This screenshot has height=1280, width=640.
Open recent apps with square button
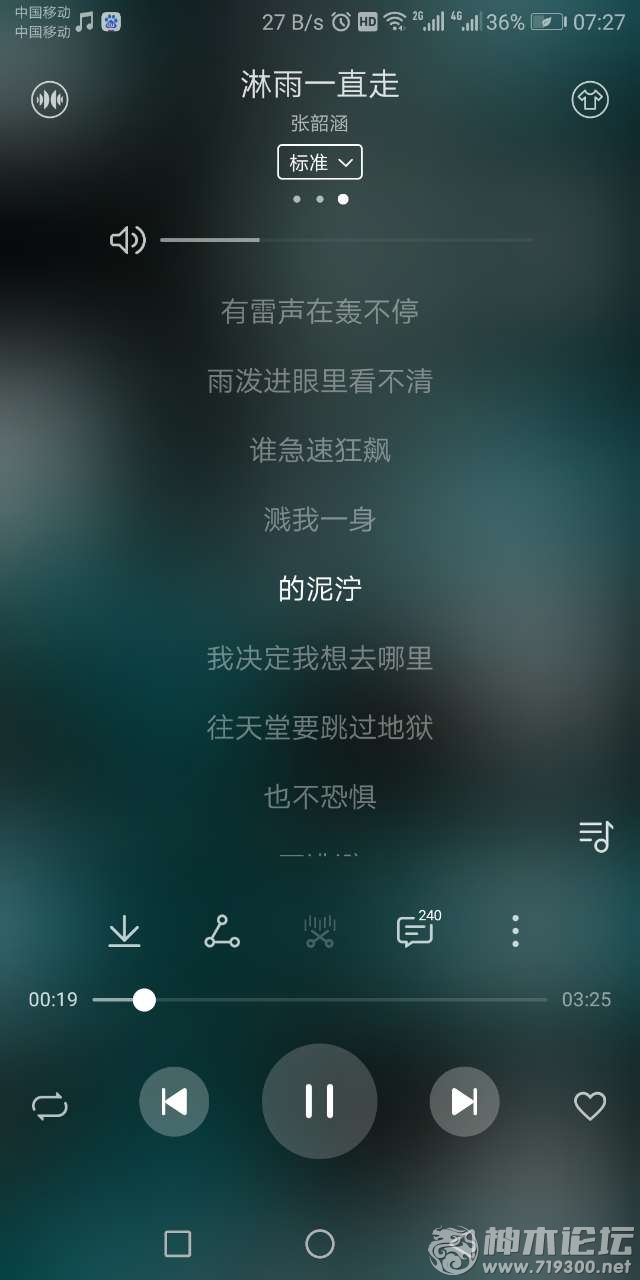178,1244
